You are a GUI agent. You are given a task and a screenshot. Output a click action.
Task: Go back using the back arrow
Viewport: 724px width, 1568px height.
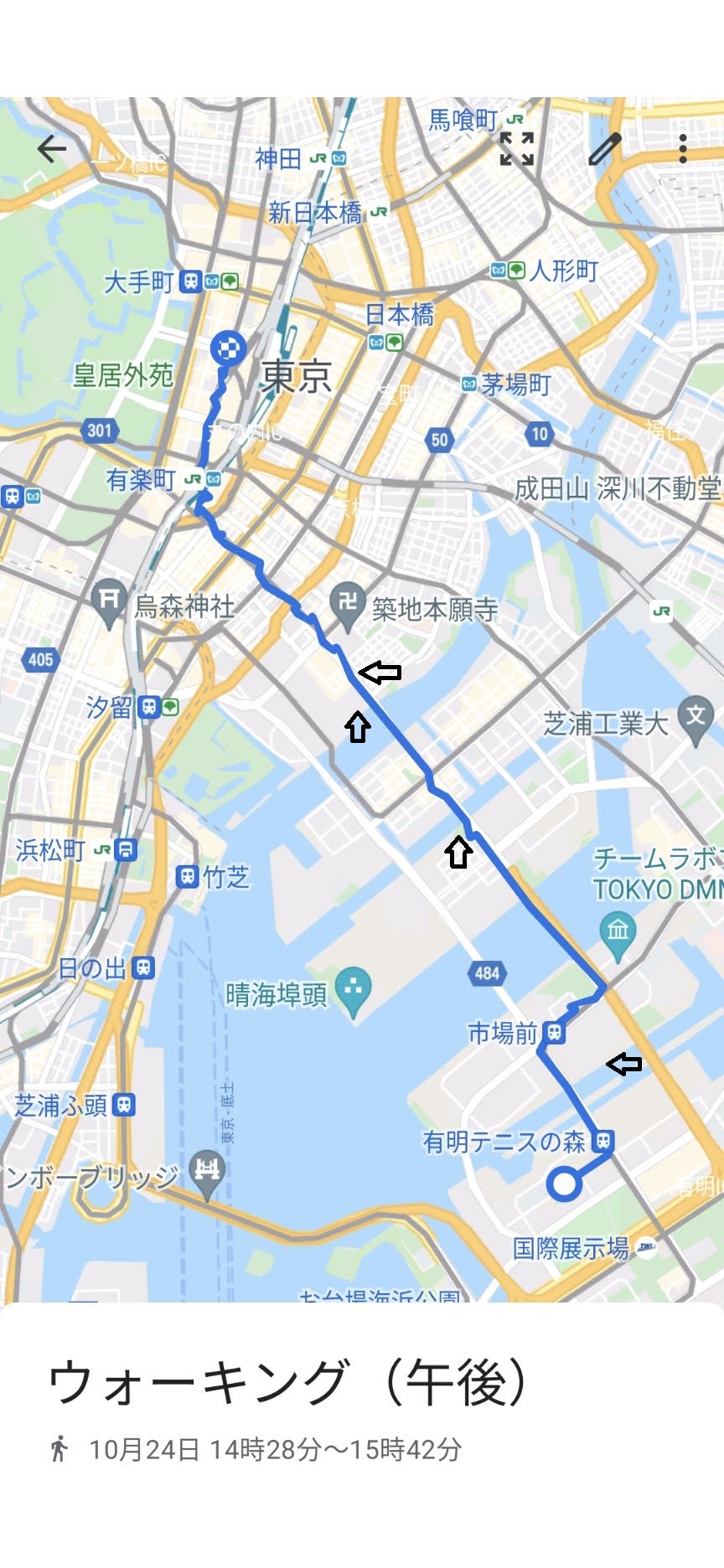[51, 149]
